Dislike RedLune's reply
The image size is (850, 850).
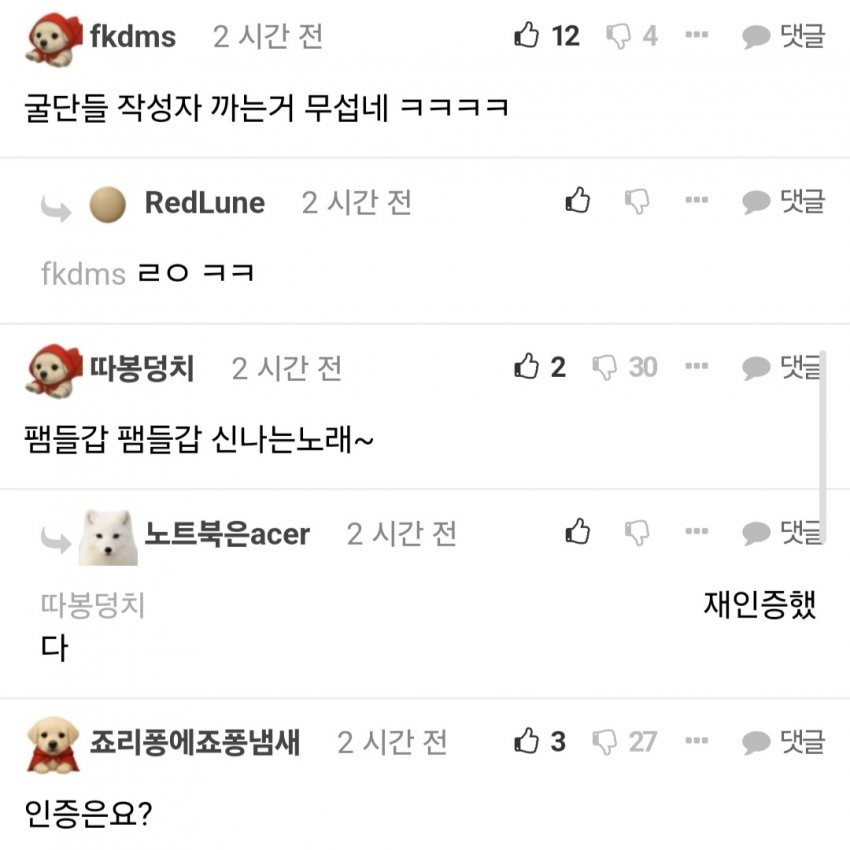(637, 202)
